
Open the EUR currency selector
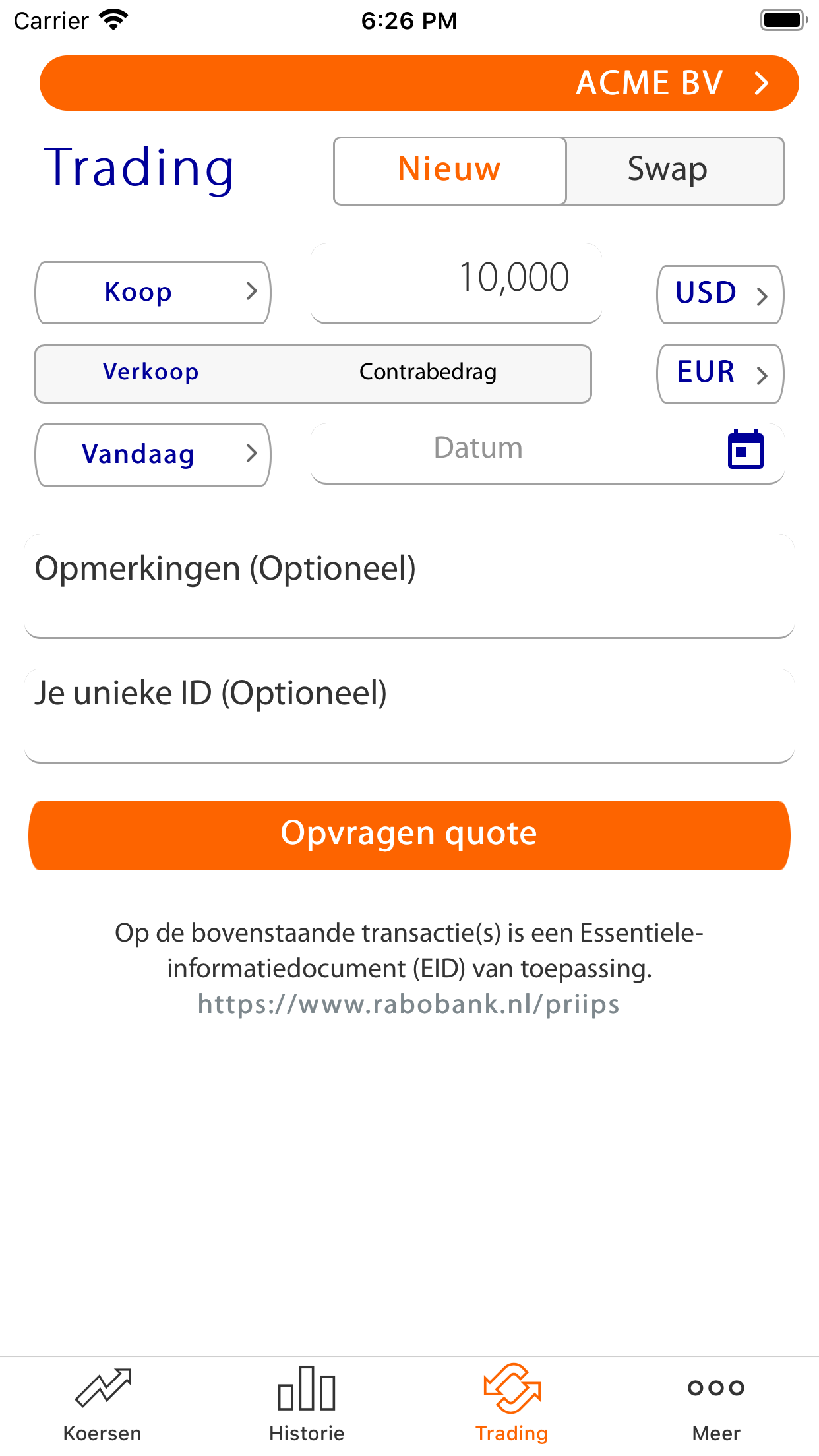coord(719,373)
